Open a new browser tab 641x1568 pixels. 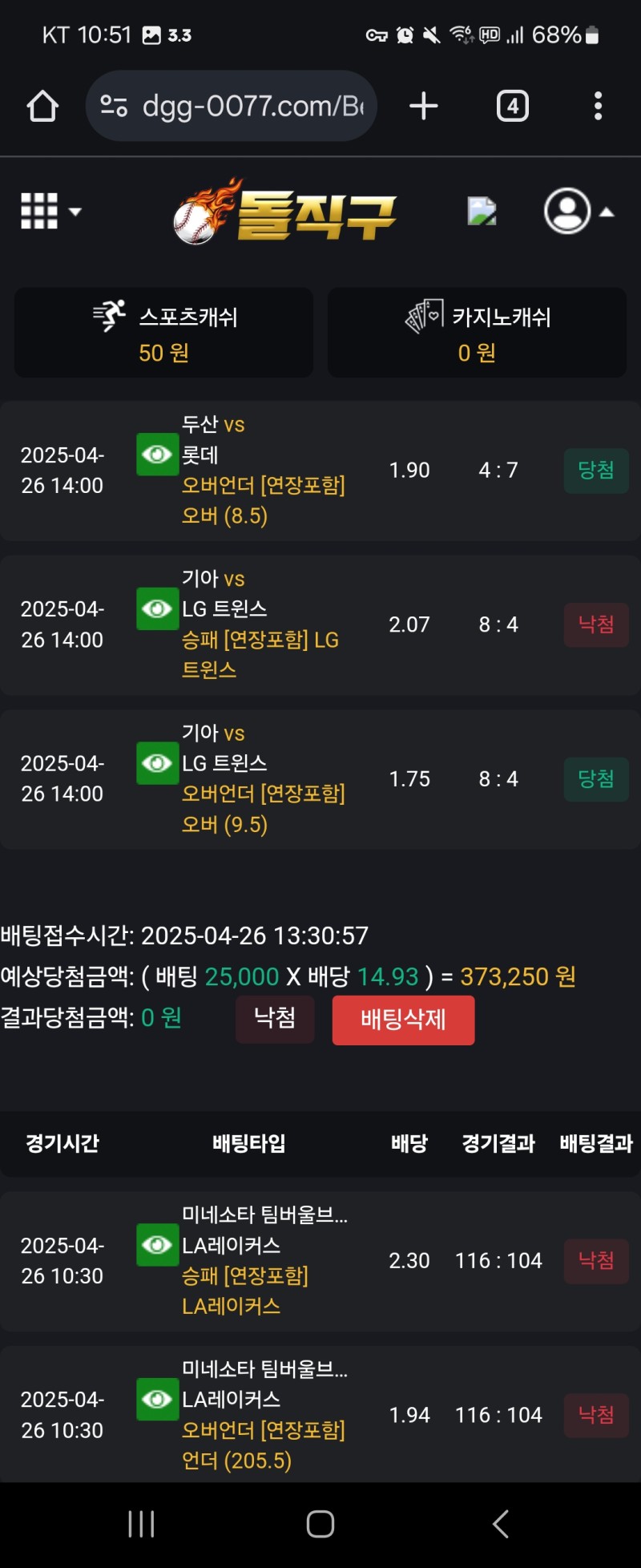[424, 106]
